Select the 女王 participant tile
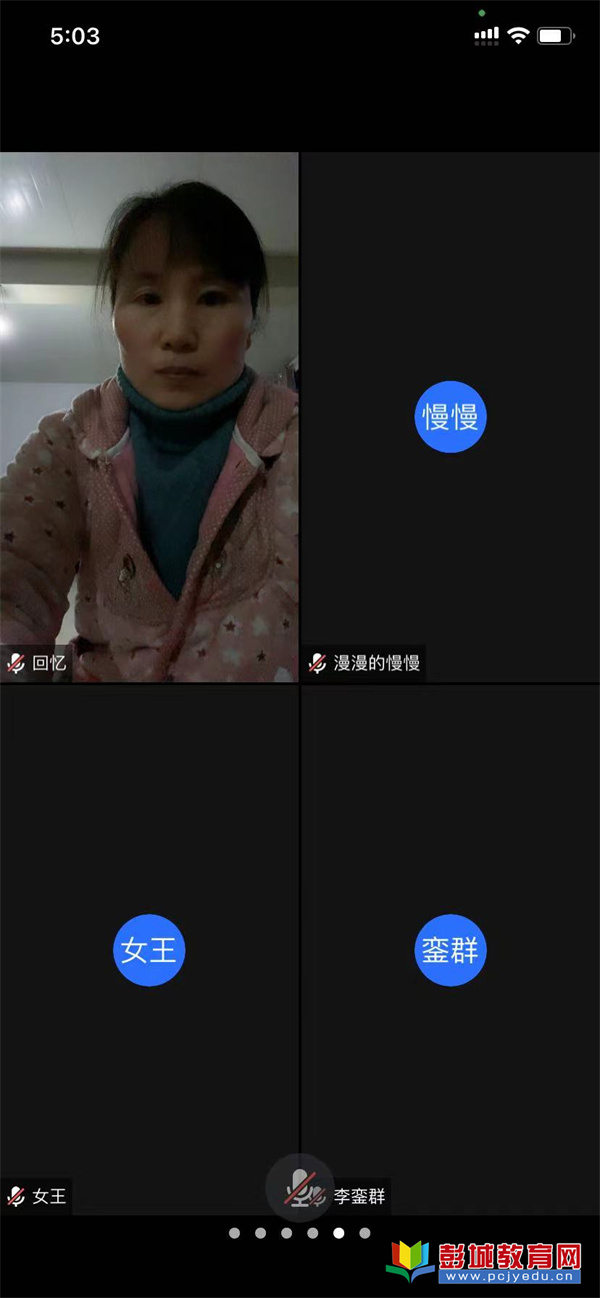 pyautogui.click(x=149, y=949)
